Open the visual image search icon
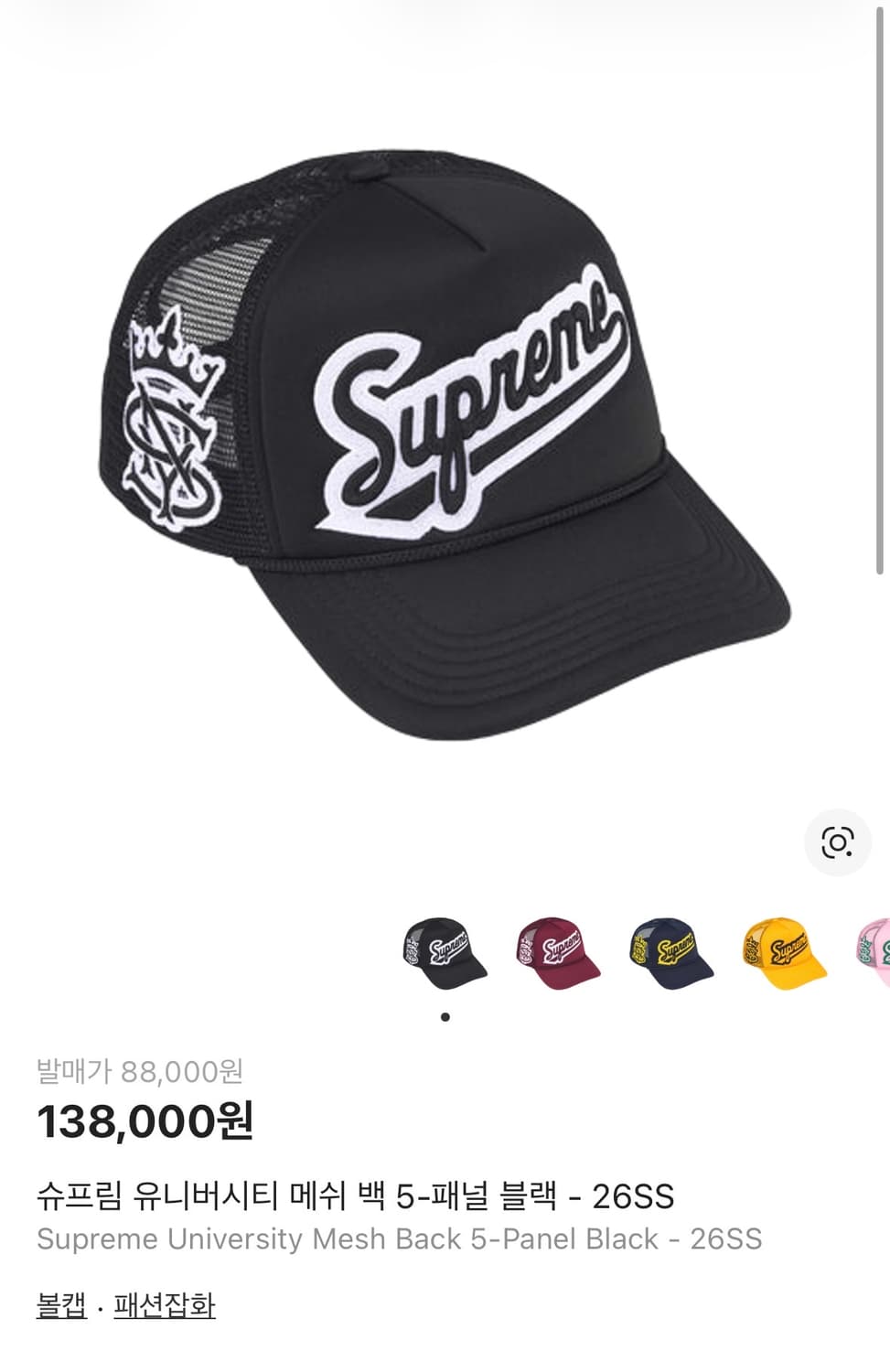 tap(837, 842)
